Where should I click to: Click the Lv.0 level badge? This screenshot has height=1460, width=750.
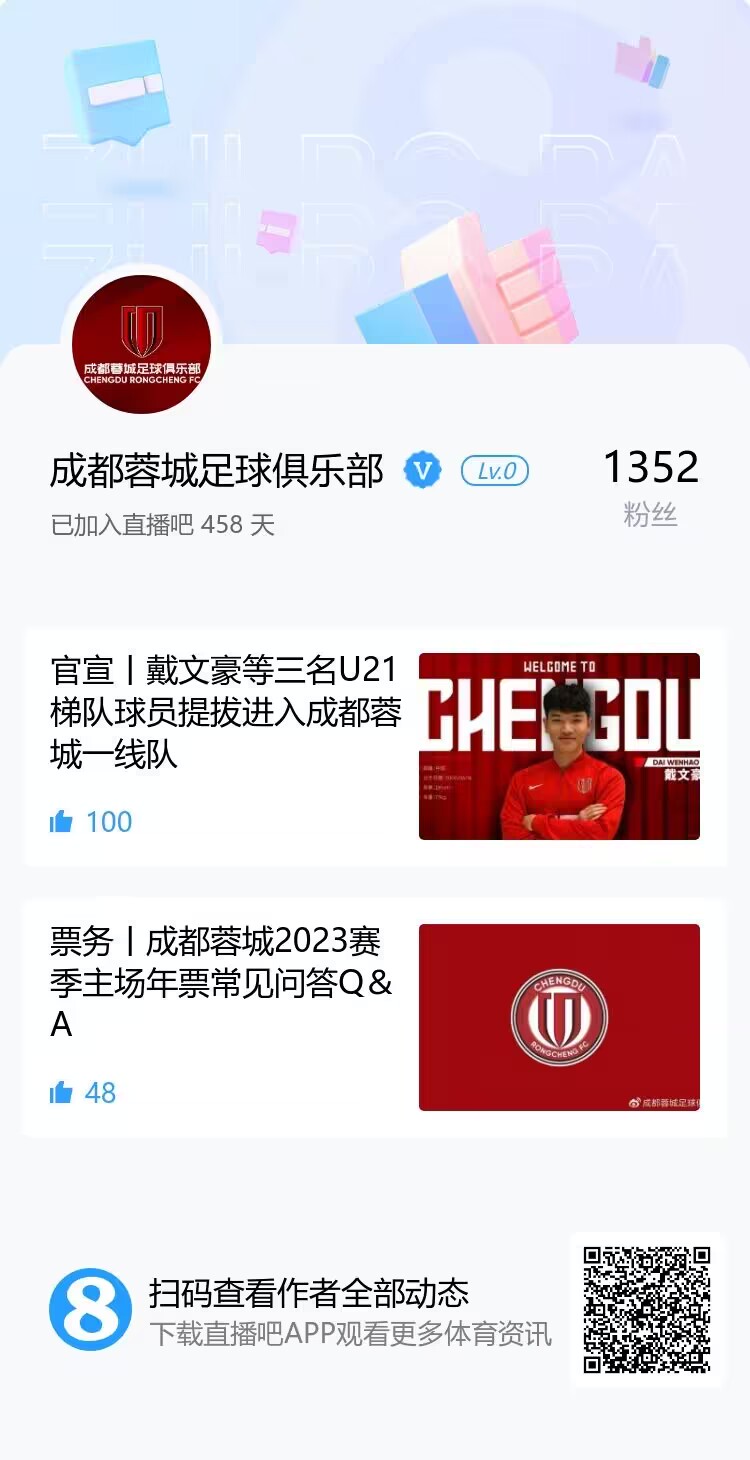(494, 469)
